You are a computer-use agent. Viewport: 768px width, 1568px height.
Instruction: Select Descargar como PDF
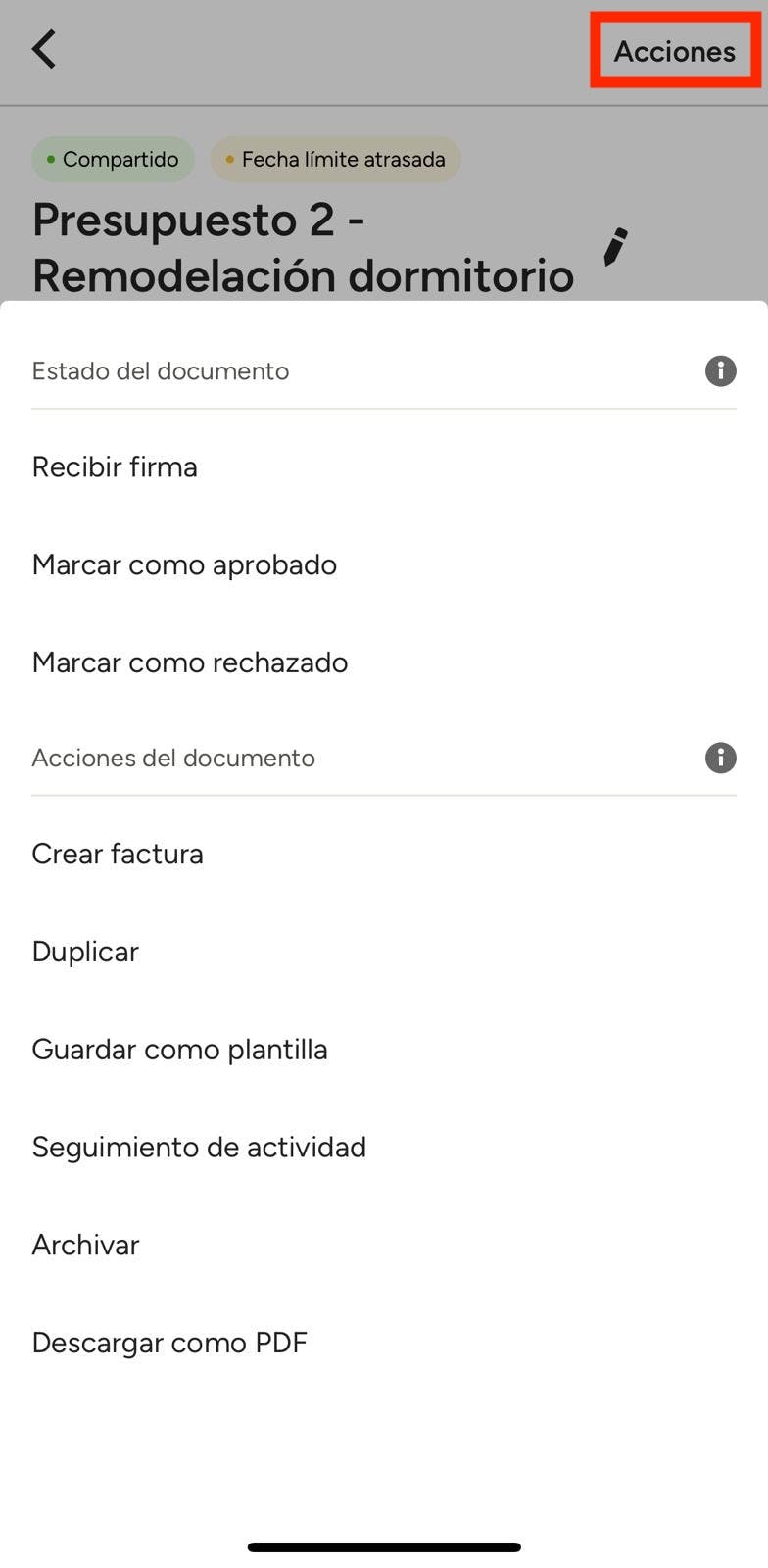click(x=169, y=1343)
